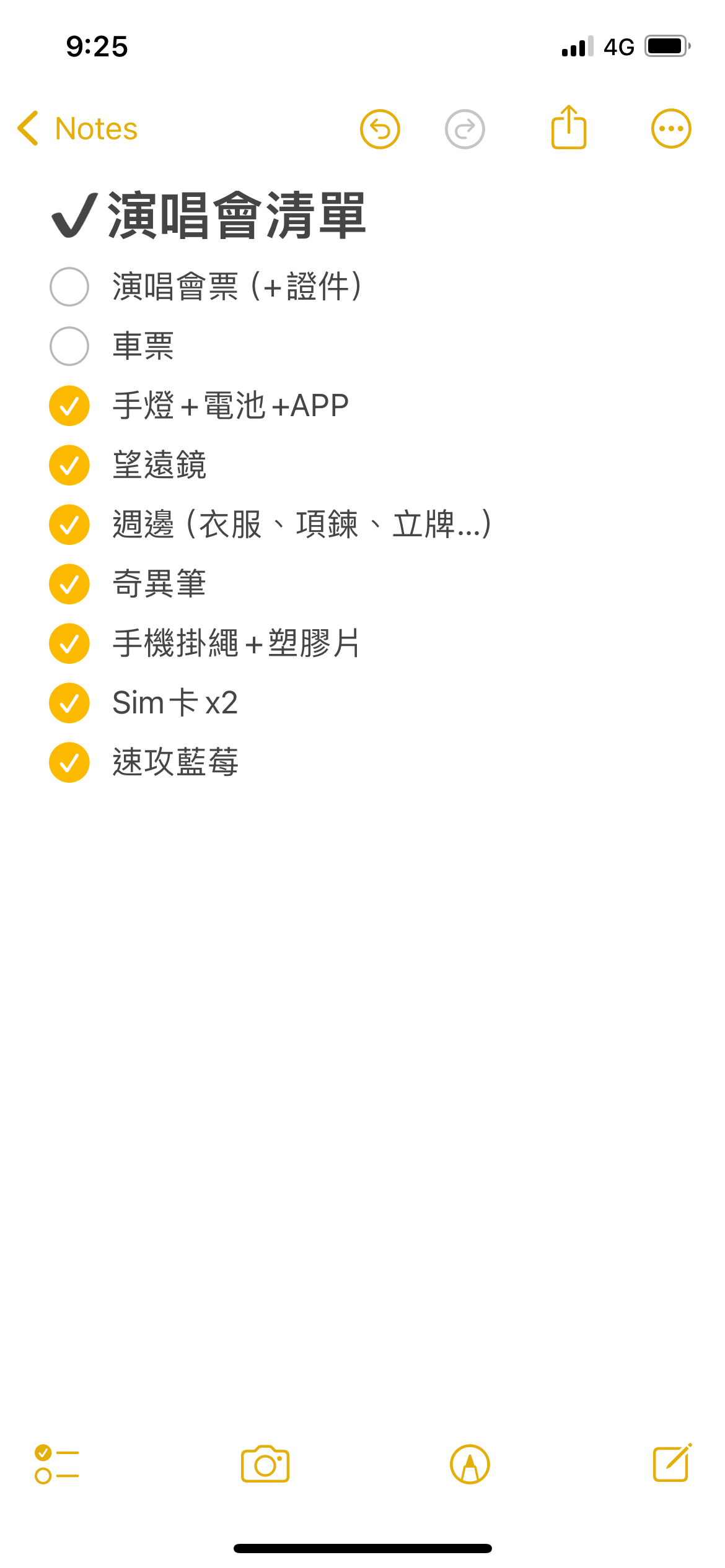Tap the redo arrow icon
This screenshot has height=1568, width=725.
465,129
